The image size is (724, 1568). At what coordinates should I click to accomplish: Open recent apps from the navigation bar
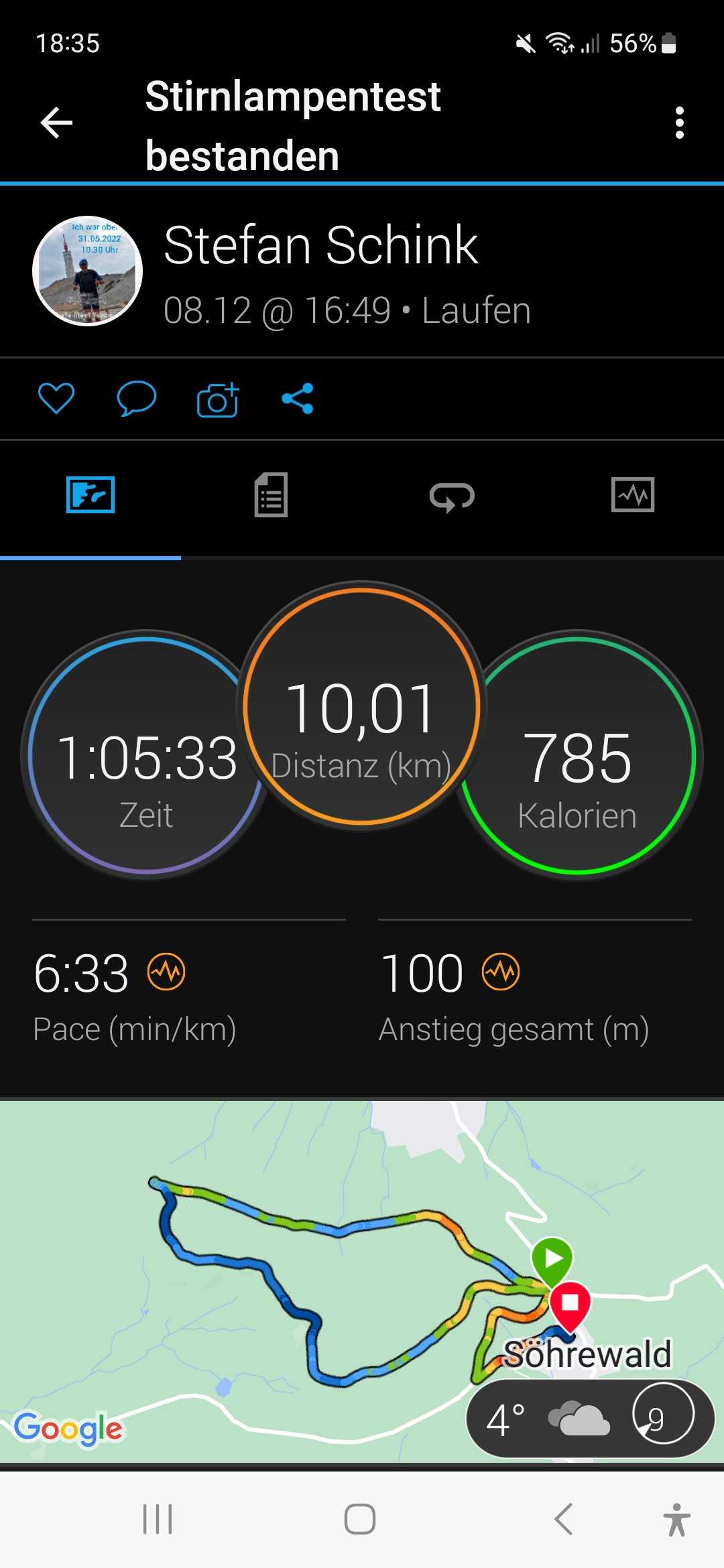[158, 1518]
